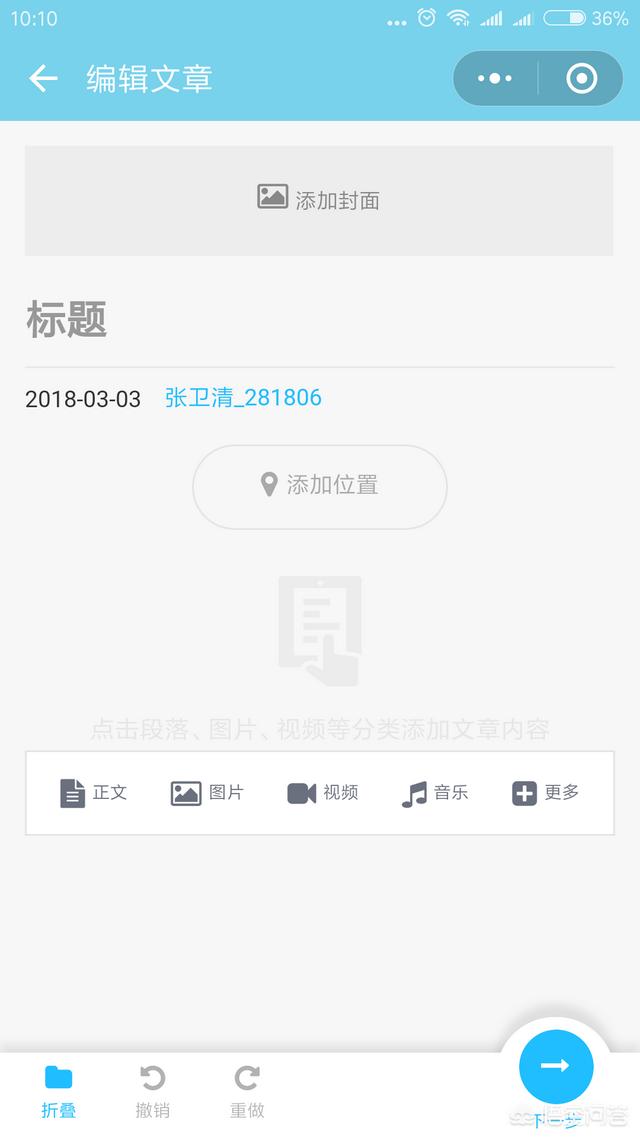Screen dimensions: 640x1138
Task: Redo with the 重做 button
Action: point(247,1090)
